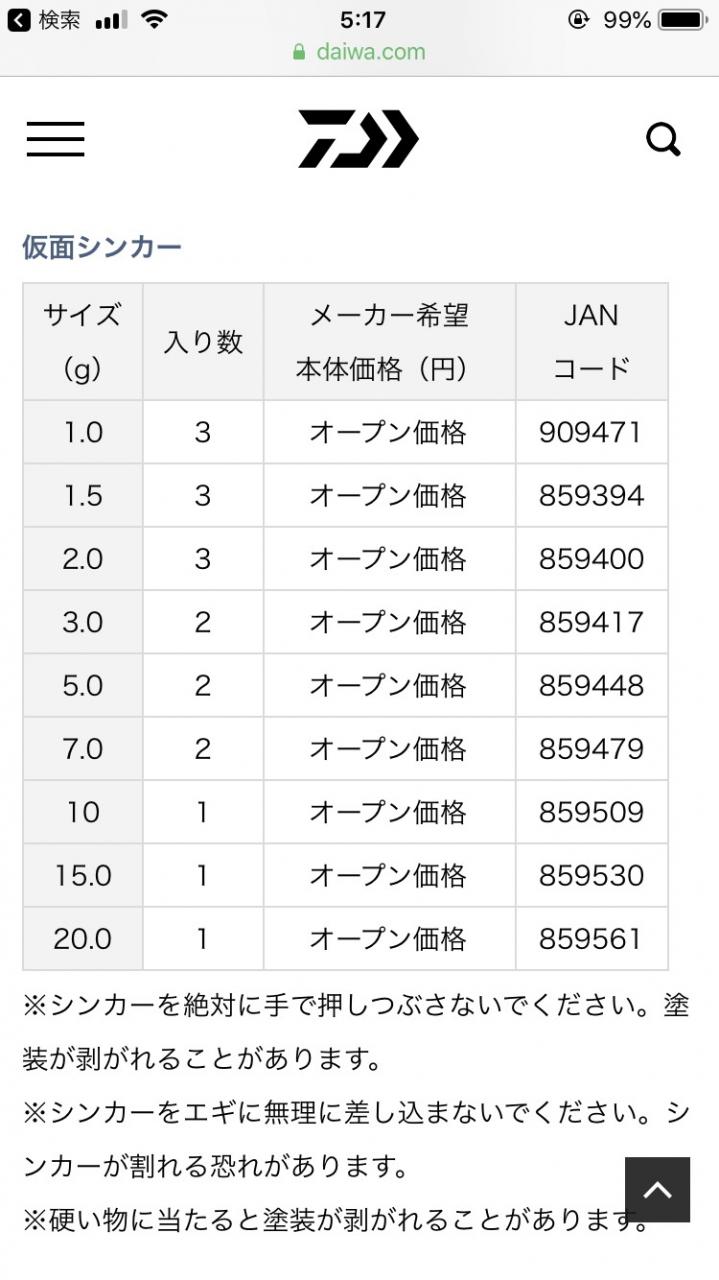Tap the scroll-to-top arrow button
The width and height of the screenshot is (719, 1280).
click(657, 1189)
